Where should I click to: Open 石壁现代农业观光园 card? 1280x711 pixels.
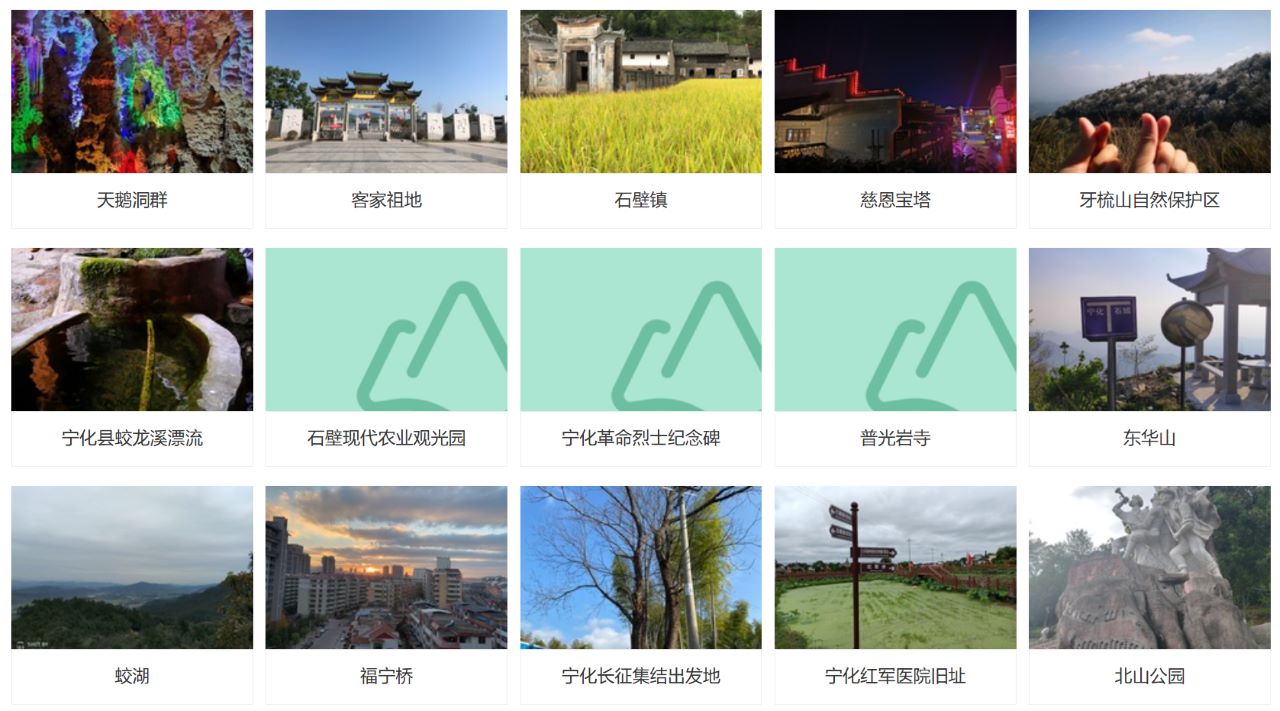tap(386, 358)
